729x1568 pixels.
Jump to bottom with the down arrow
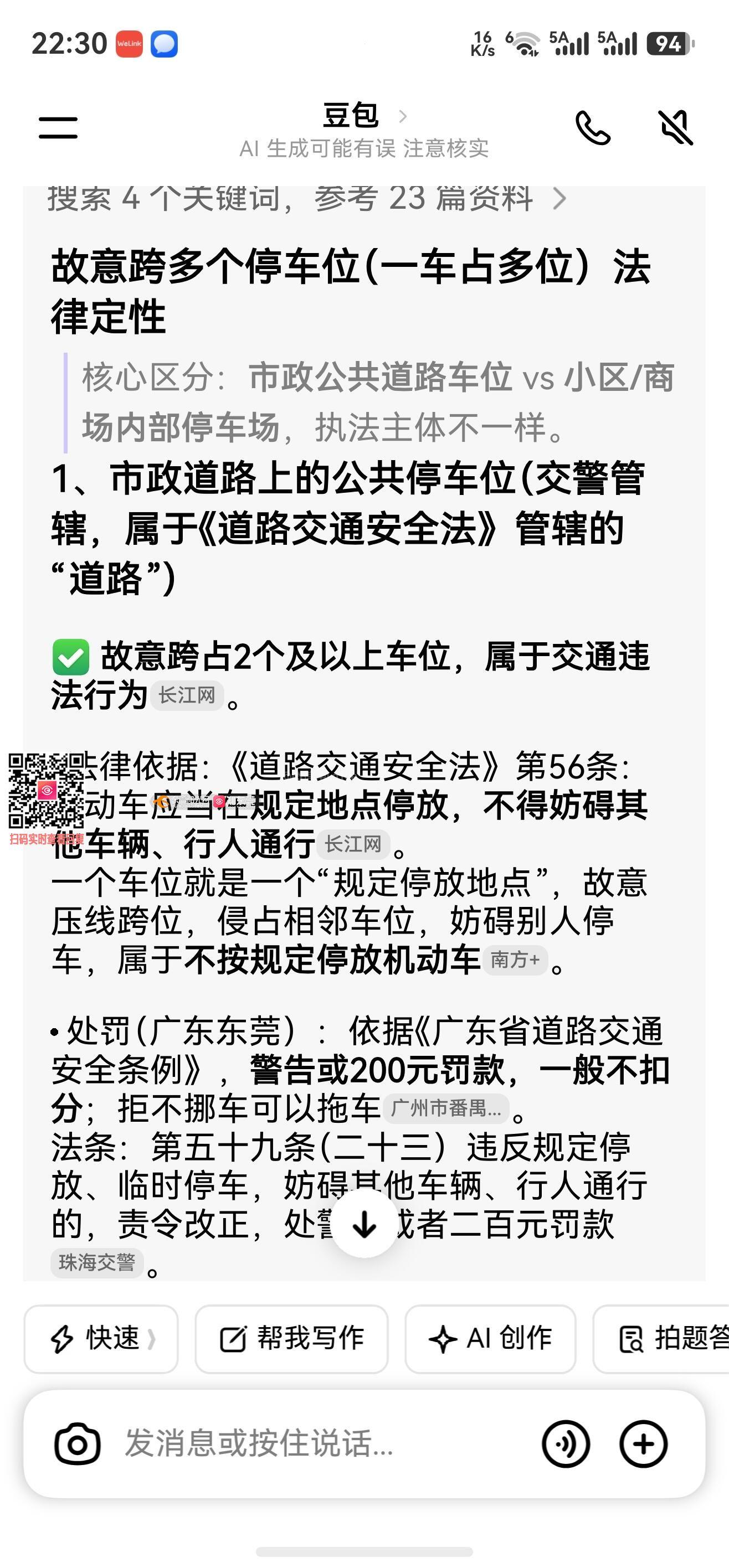[x=364, y=1224]
